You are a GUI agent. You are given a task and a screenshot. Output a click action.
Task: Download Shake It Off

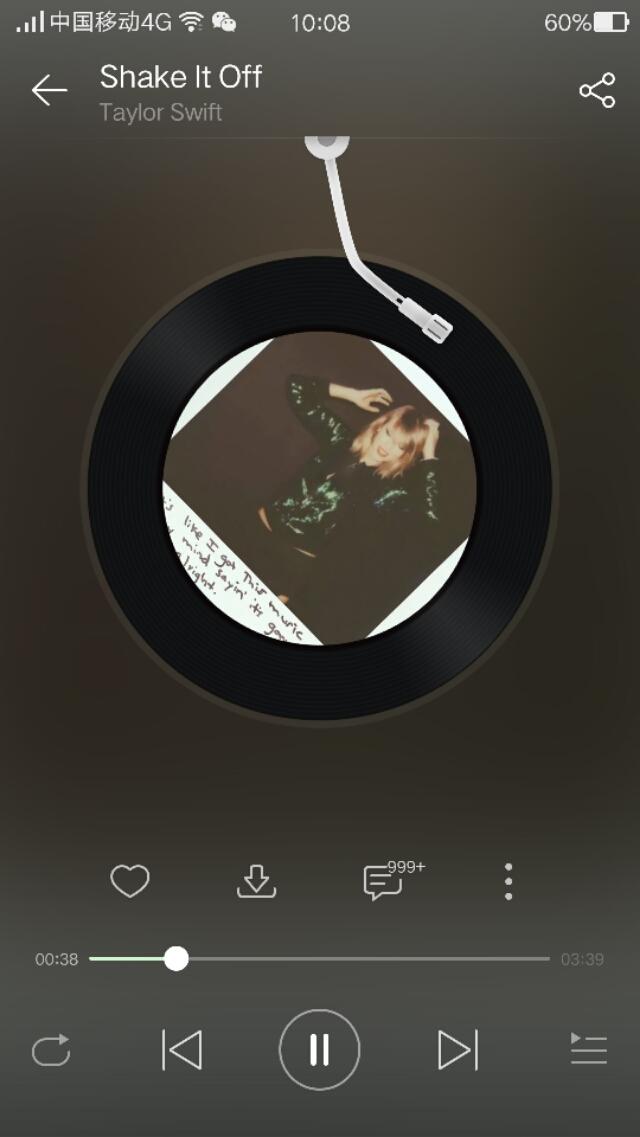[x=256, y=881]
